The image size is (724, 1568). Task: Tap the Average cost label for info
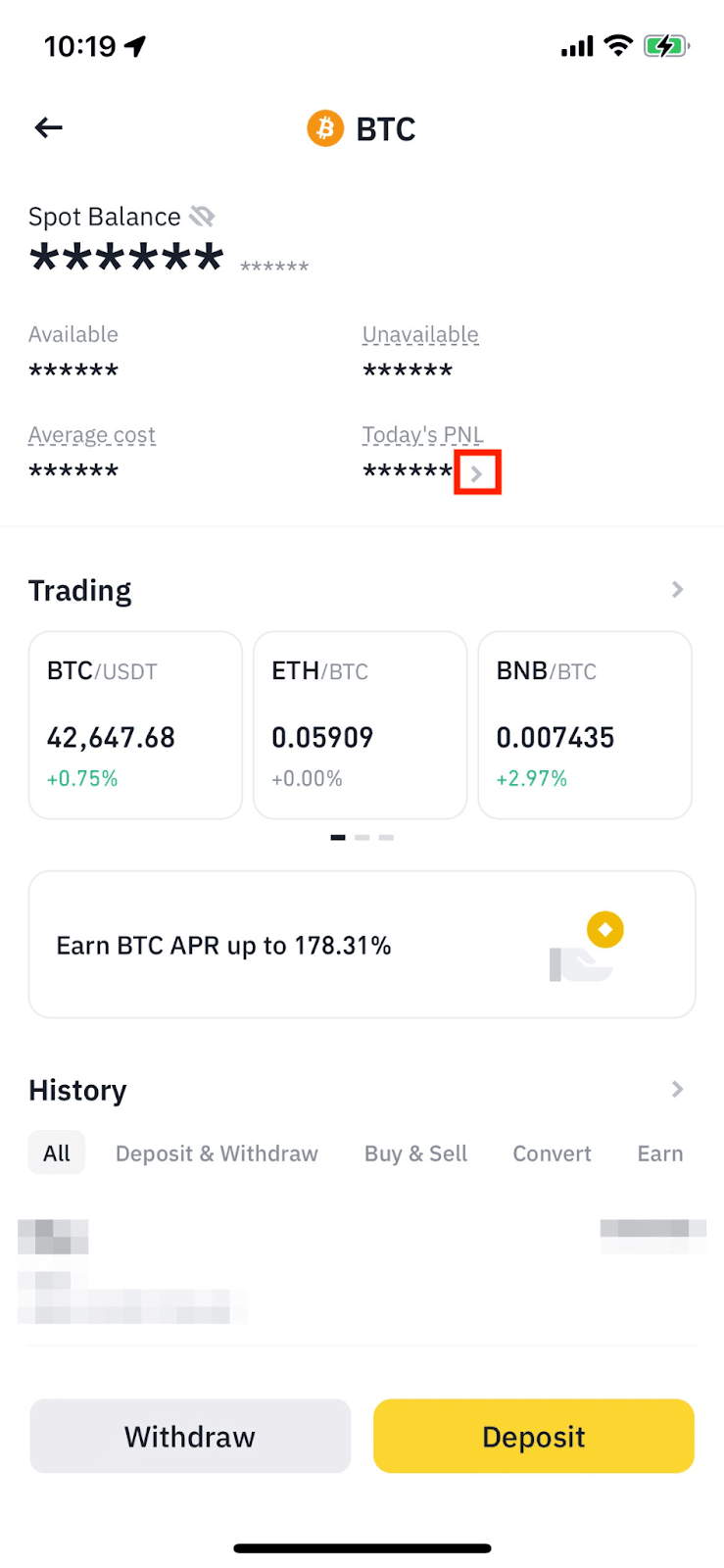pyautogui.click(x=92, y=435)
